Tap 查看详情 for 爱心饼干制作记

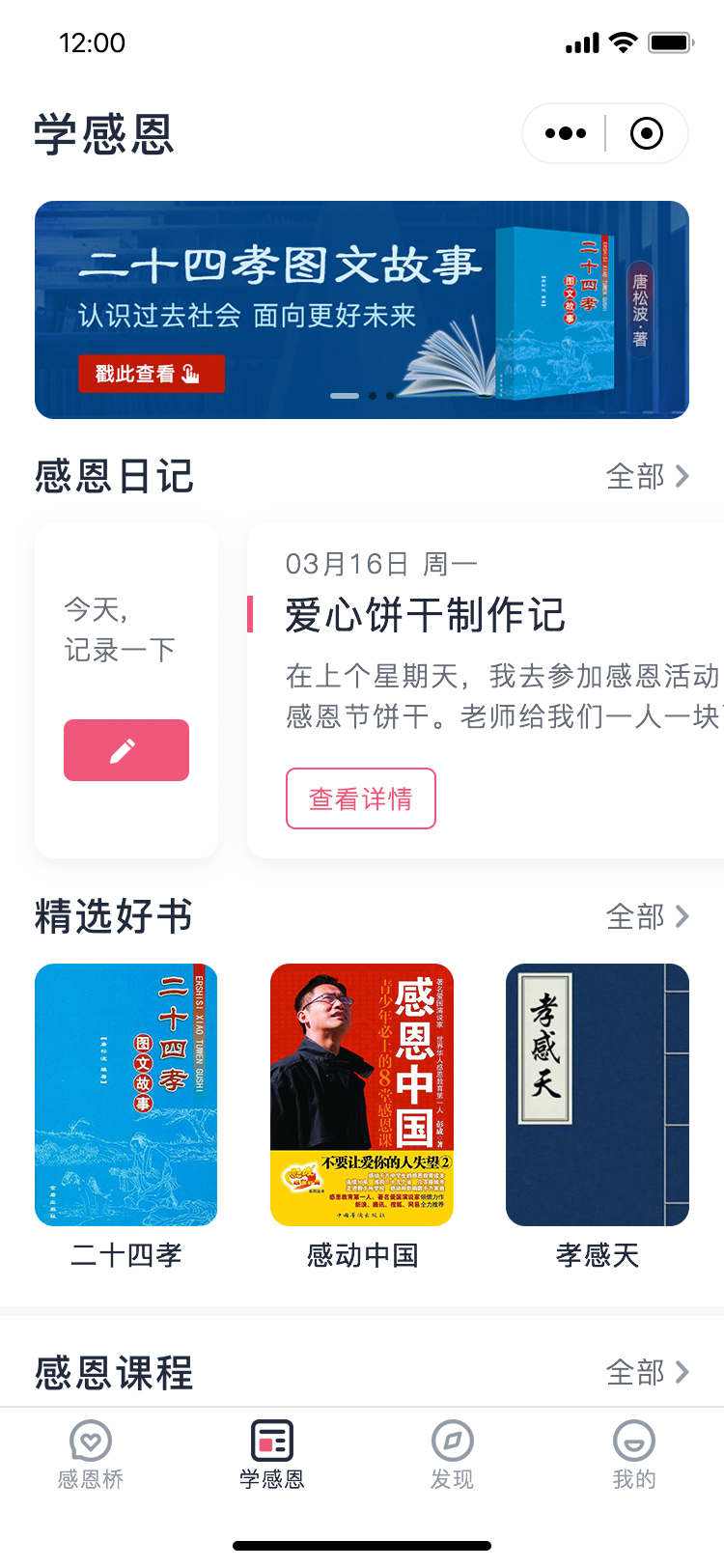[x=361, y=798]
